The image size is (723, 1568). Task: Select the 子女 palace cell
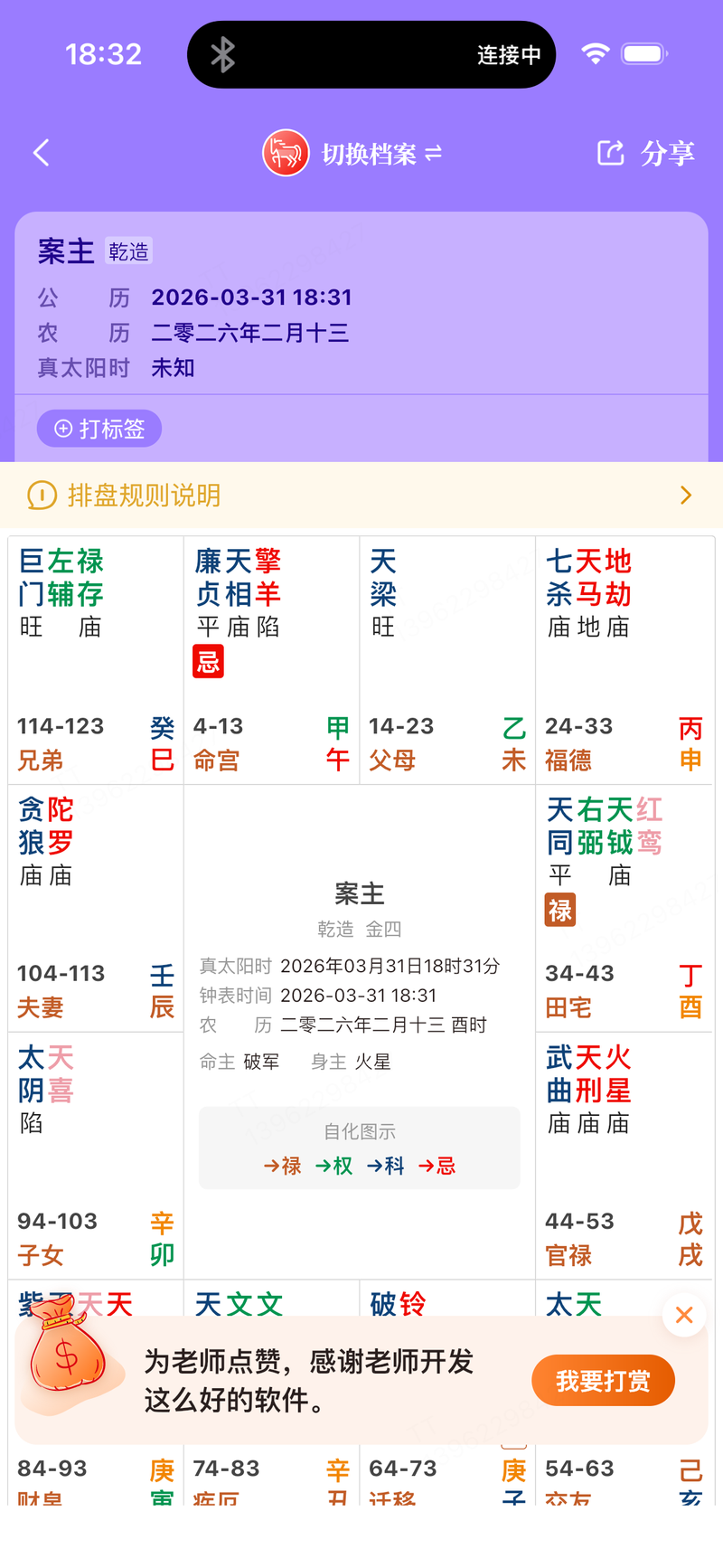point(95,1156)
